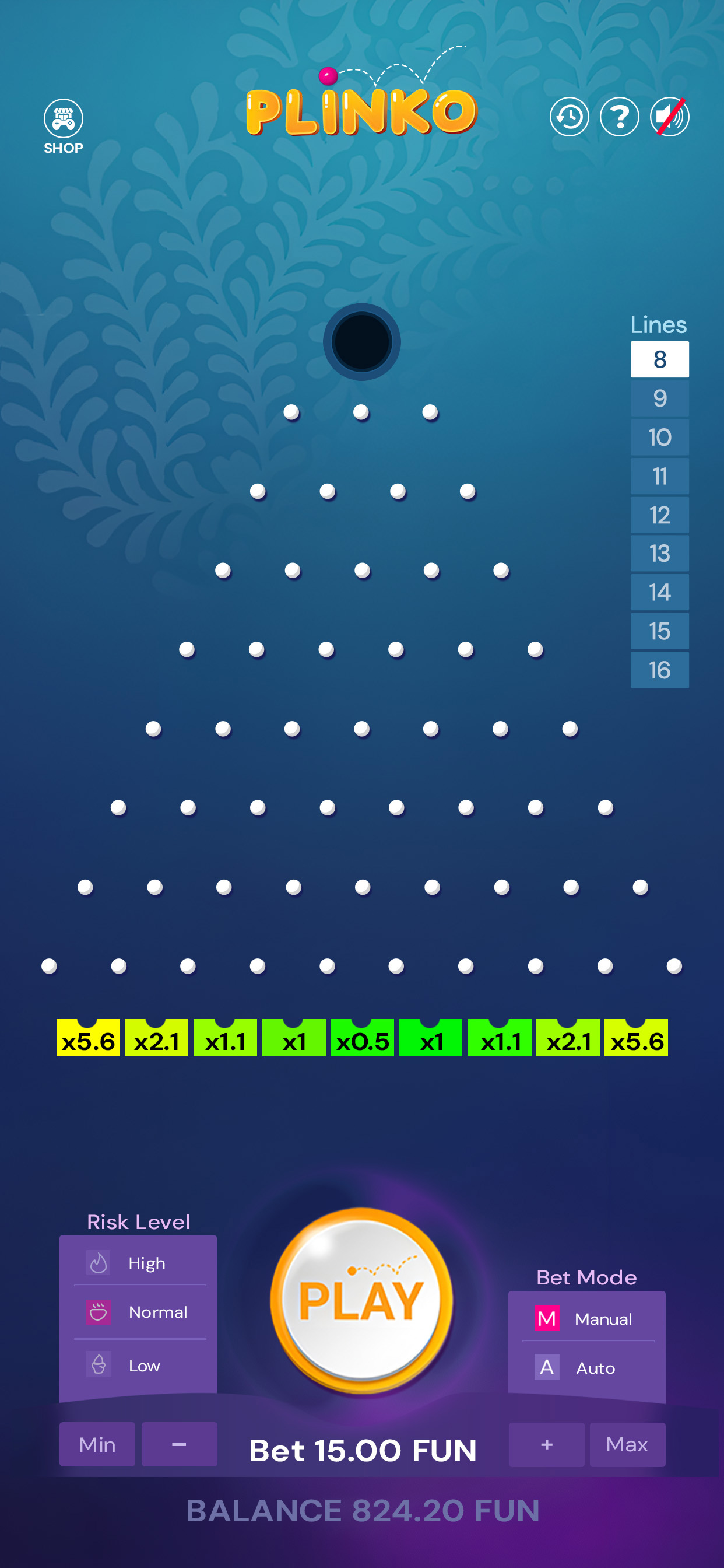The height and width of the screenshot is (1568, 724).
Task: Set risk level to Normal
Action: (x=138, y=1312)
